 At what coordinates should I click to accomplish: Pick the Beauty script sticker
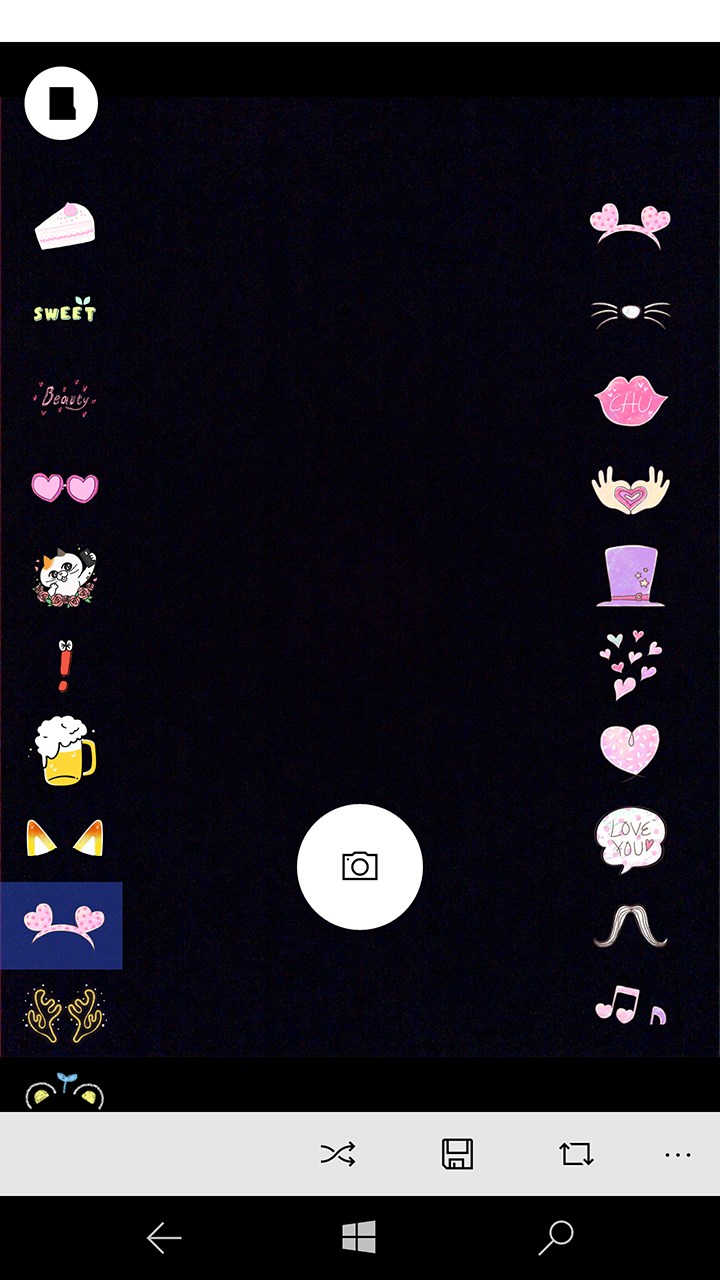coord(65,398)
